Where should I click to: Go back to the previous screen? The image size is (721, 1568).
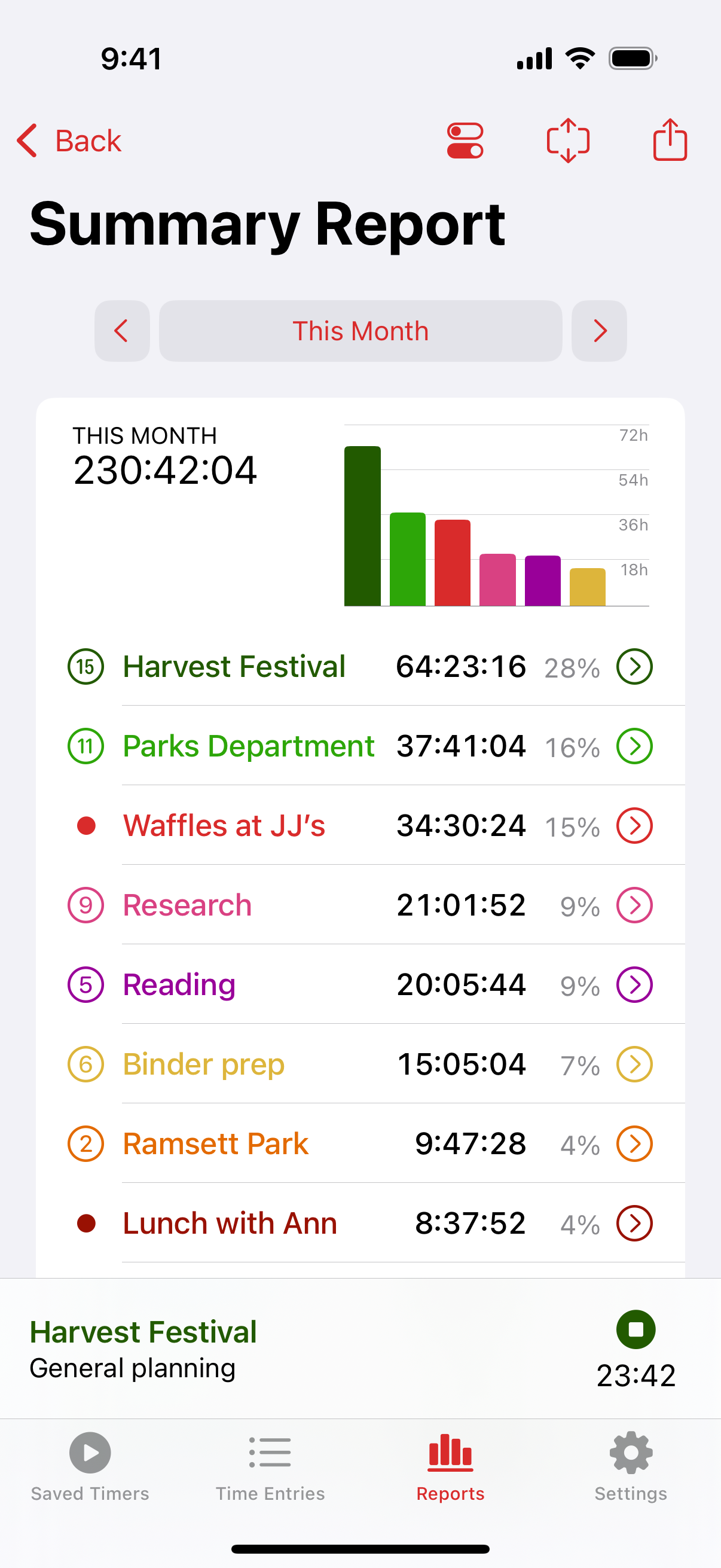69,141
